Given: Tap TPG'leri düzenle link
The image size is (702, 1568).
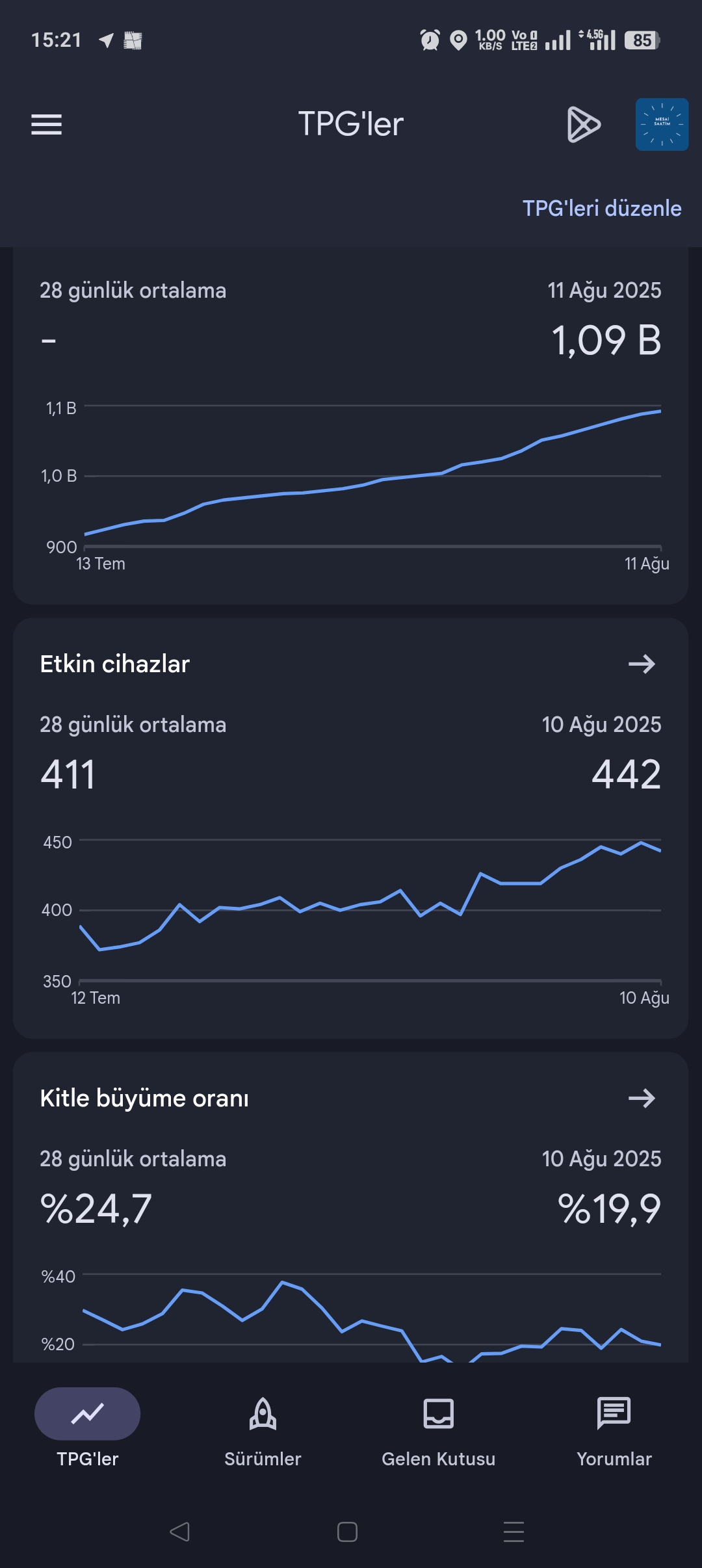Looking at the screenshot, I should (x=602, y=208).
